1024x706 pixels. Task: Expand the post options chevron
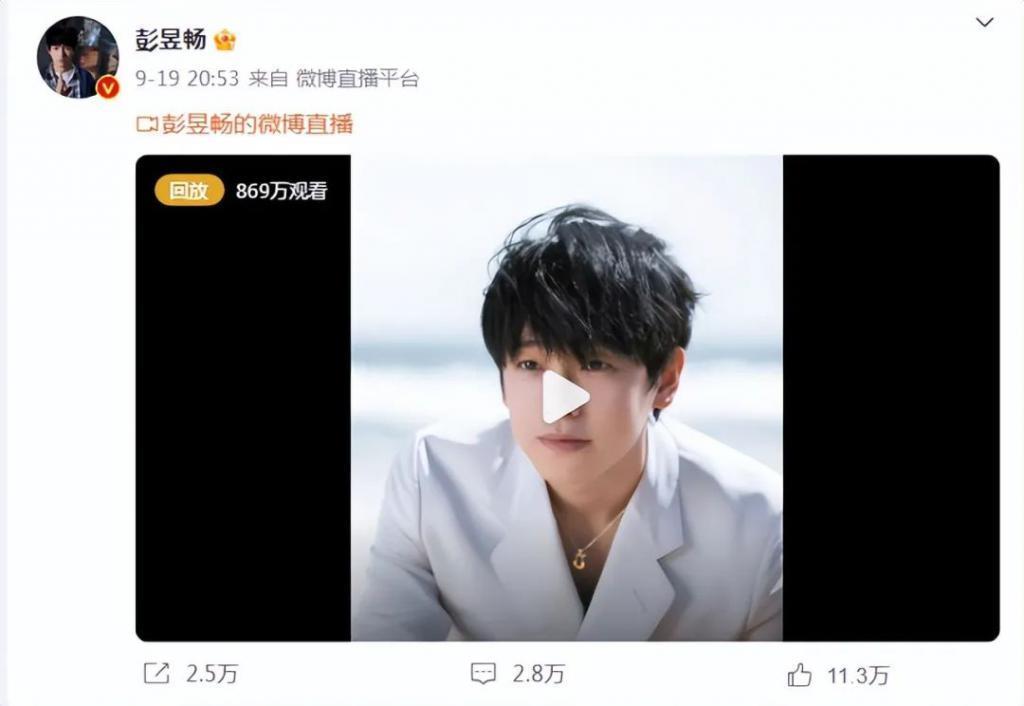[985, 22]
